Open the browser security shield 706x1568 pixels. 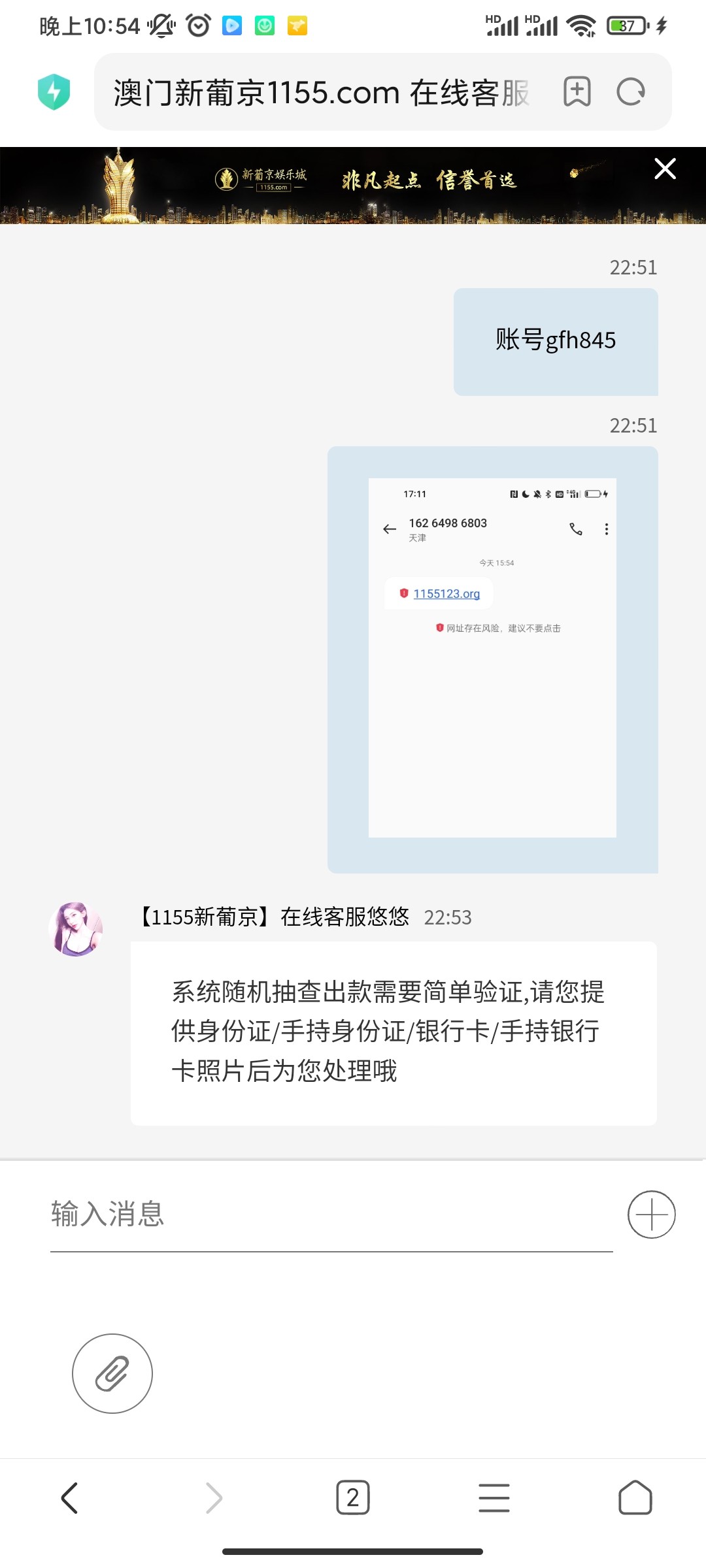click(x=54, y=91)
